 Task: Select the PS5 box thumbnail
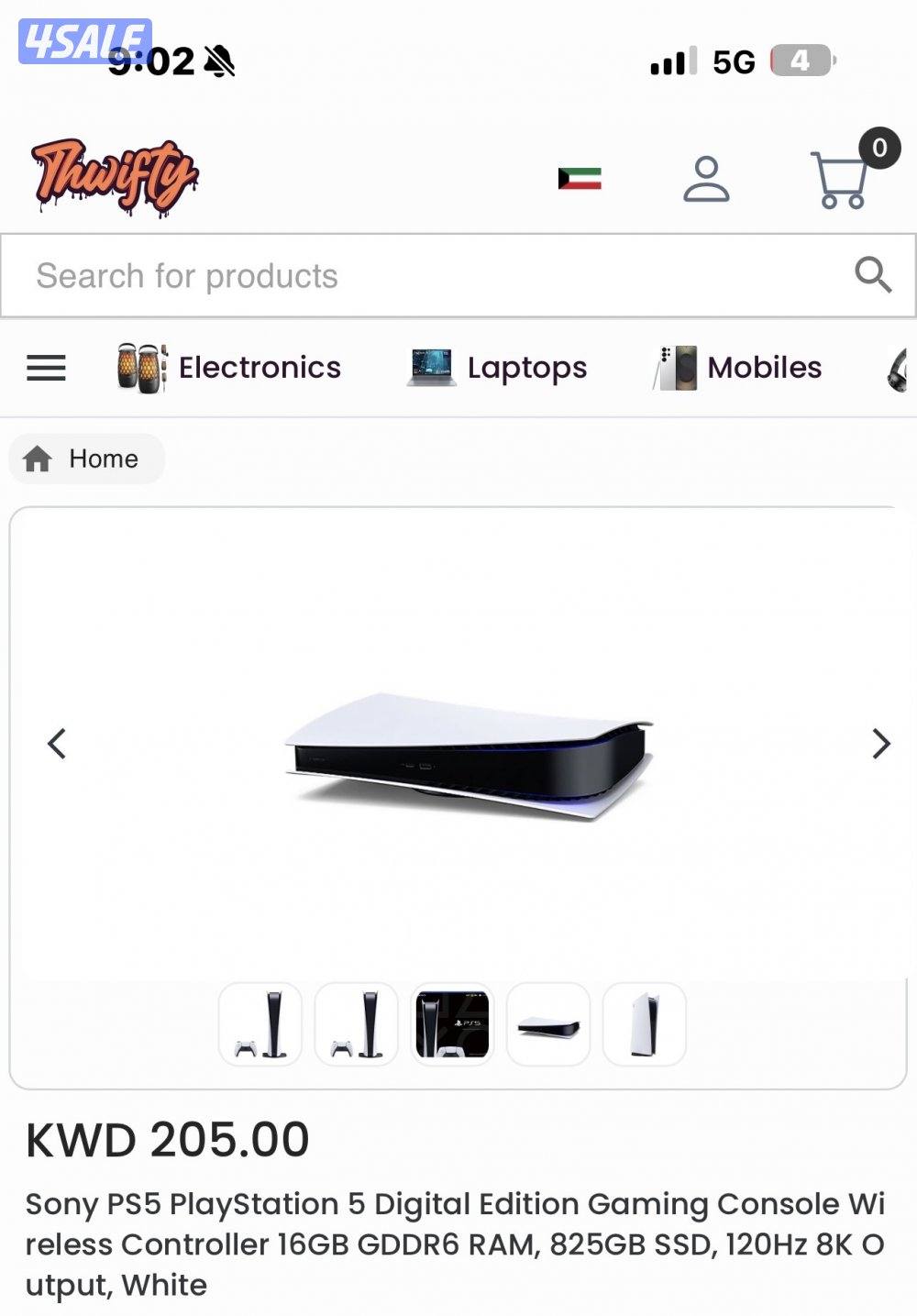coord(452,1024)
